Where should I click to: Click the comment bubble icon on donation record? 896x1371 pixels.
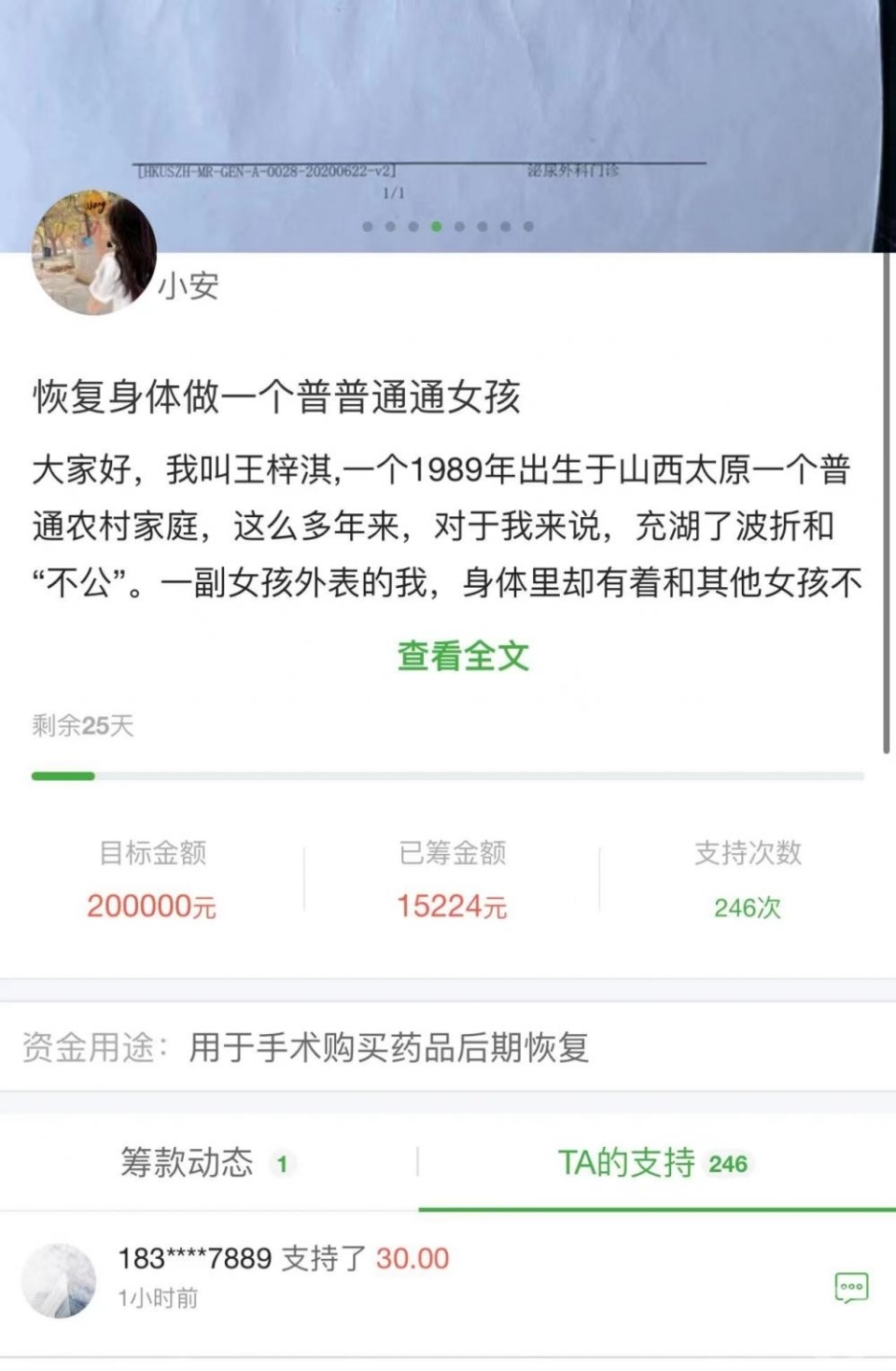tap(850, 1286)
